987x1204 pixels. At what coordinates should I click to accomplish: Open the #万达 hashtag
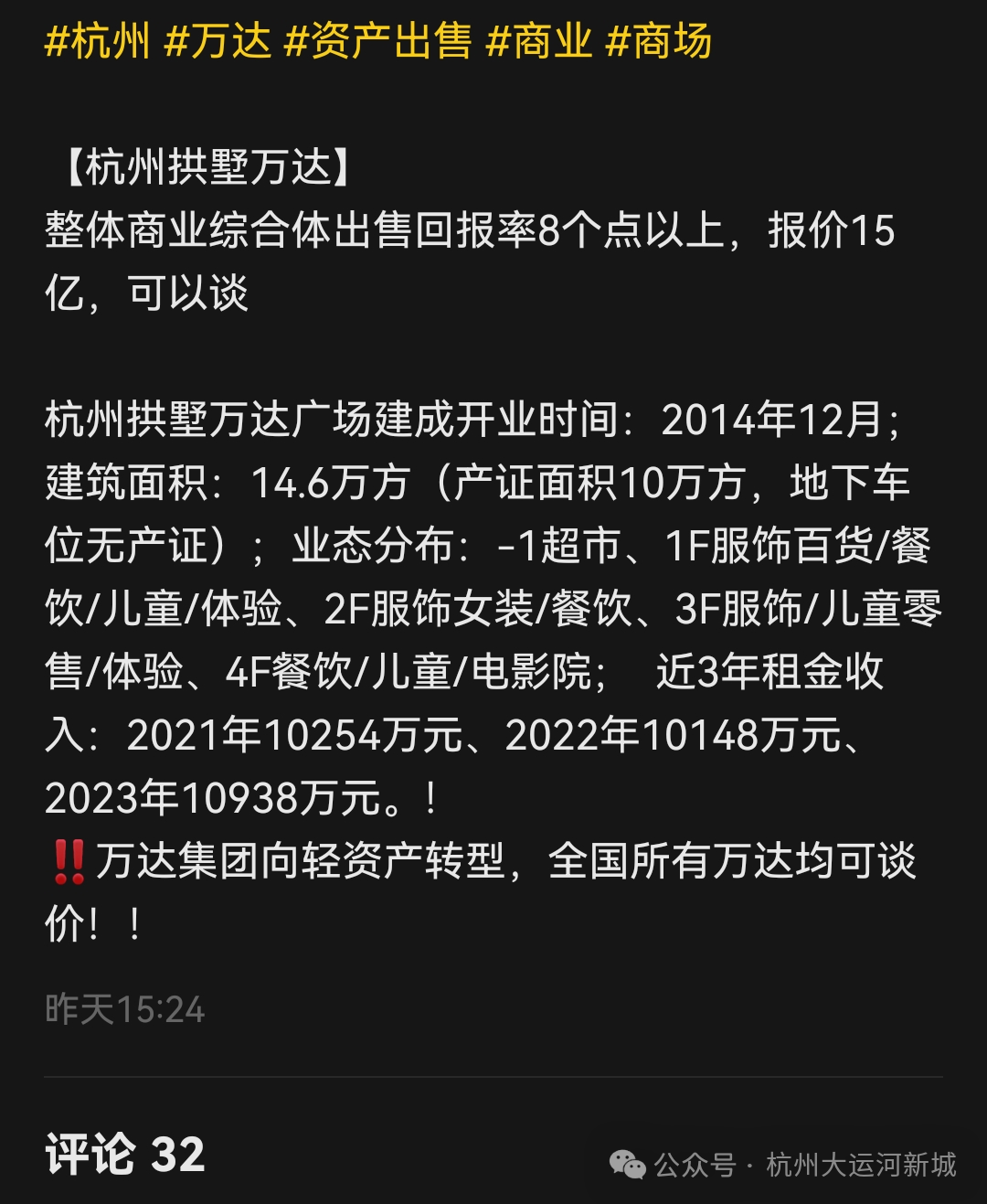pyautogui.click(x=218, y=41)
